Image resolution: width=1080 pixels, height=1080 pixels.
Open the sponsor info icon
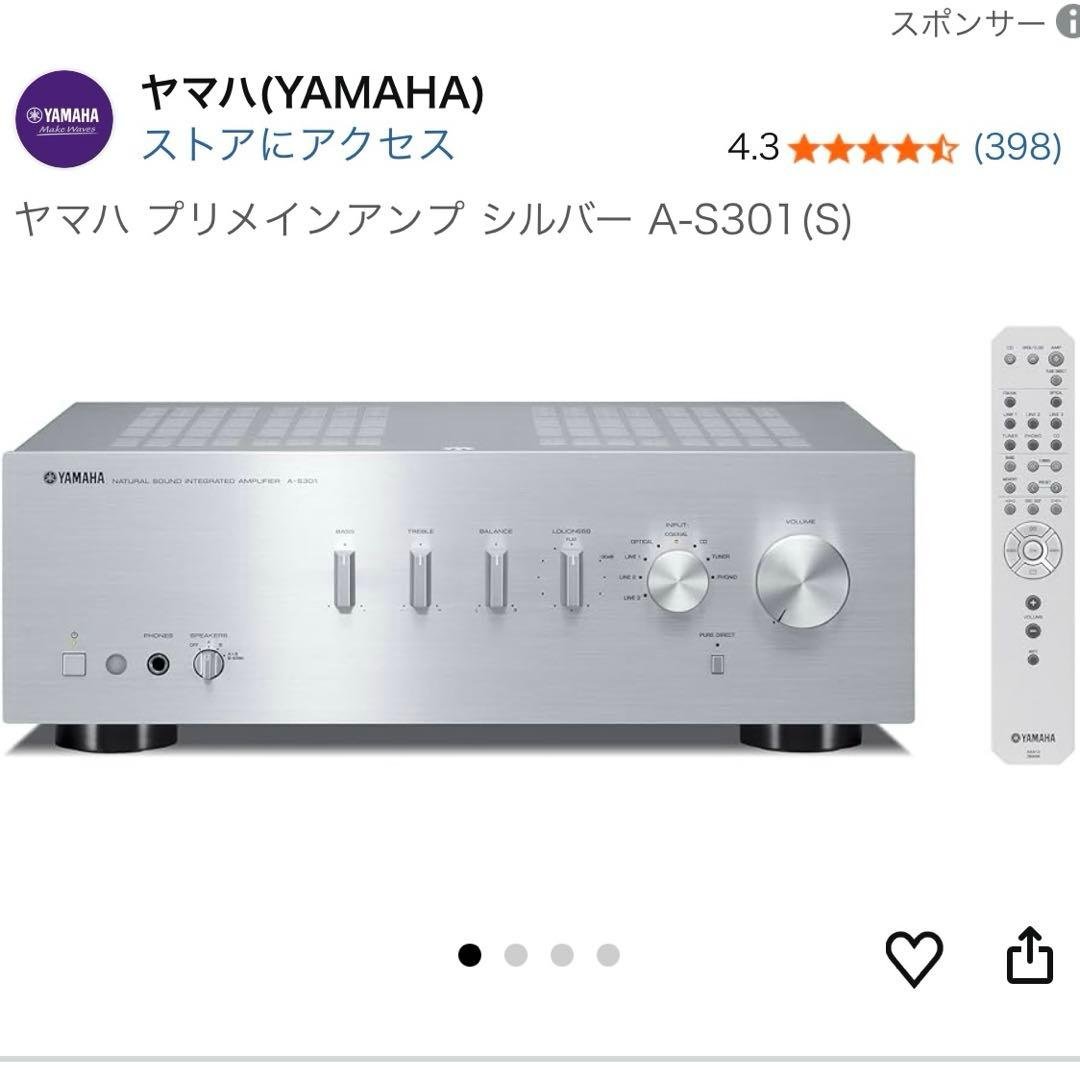point(1068,24)
